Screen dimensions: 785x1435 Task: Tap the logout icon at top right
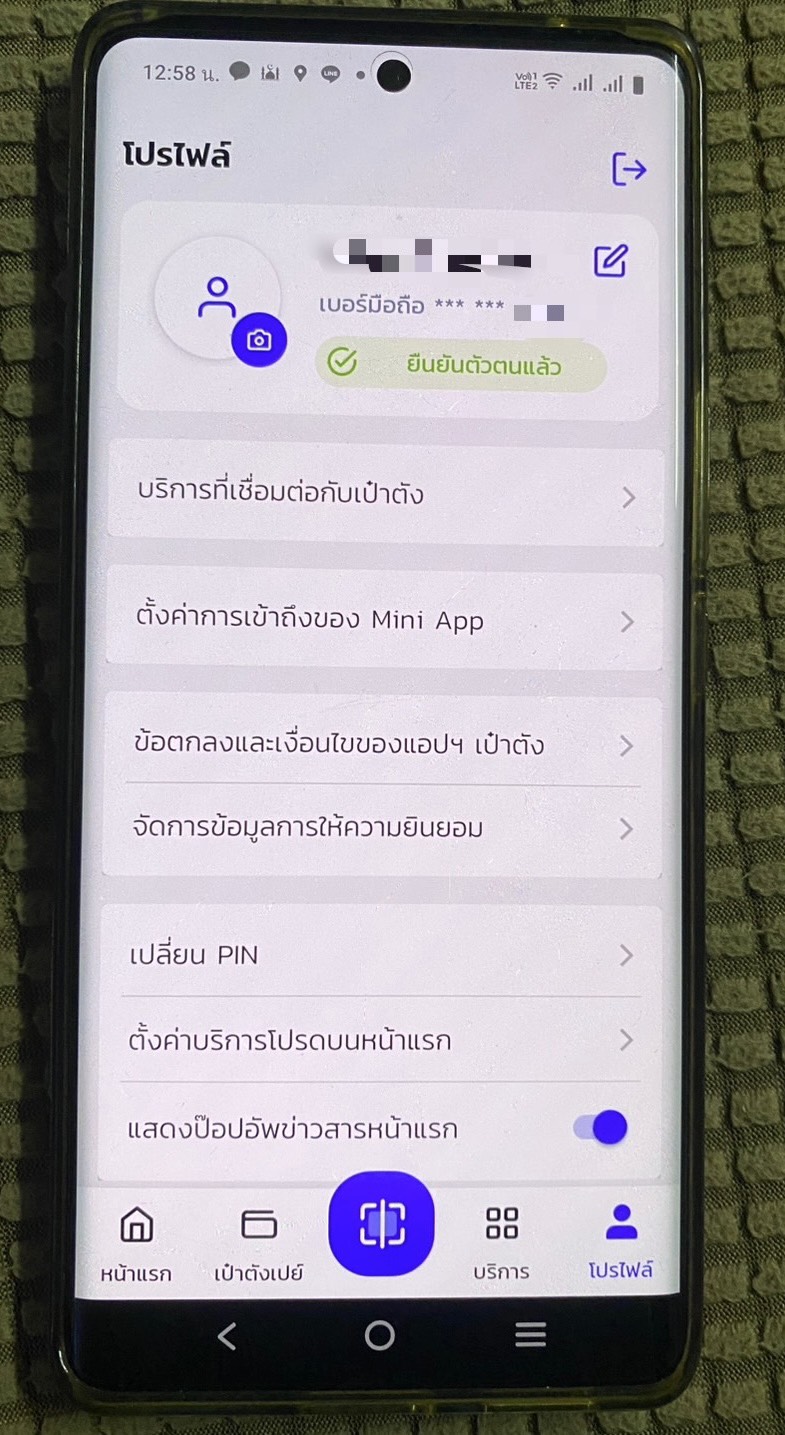(x=629, y=170)
